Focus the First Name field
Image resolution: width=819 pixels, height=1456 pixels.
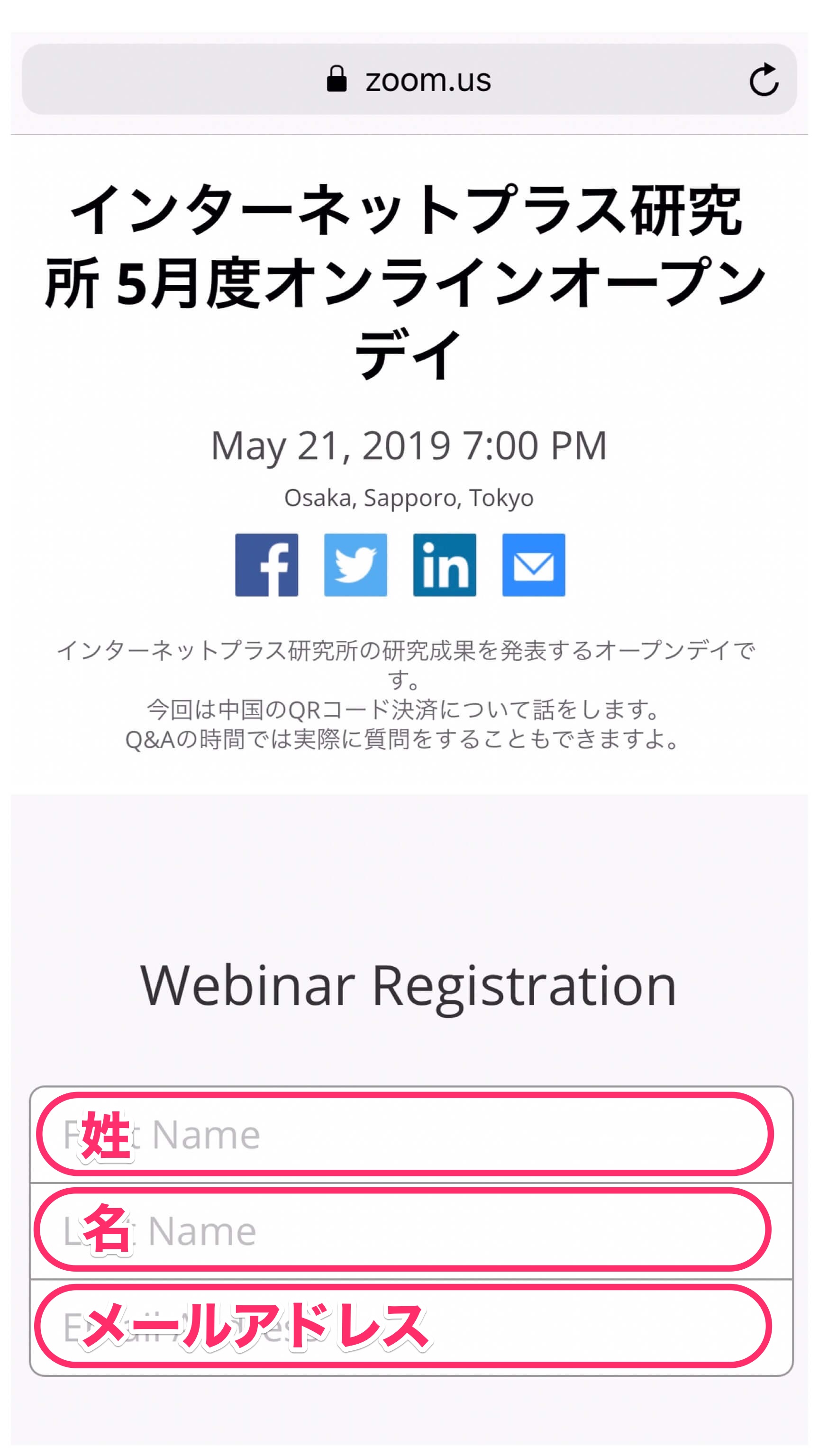(x=411, y=1134)
